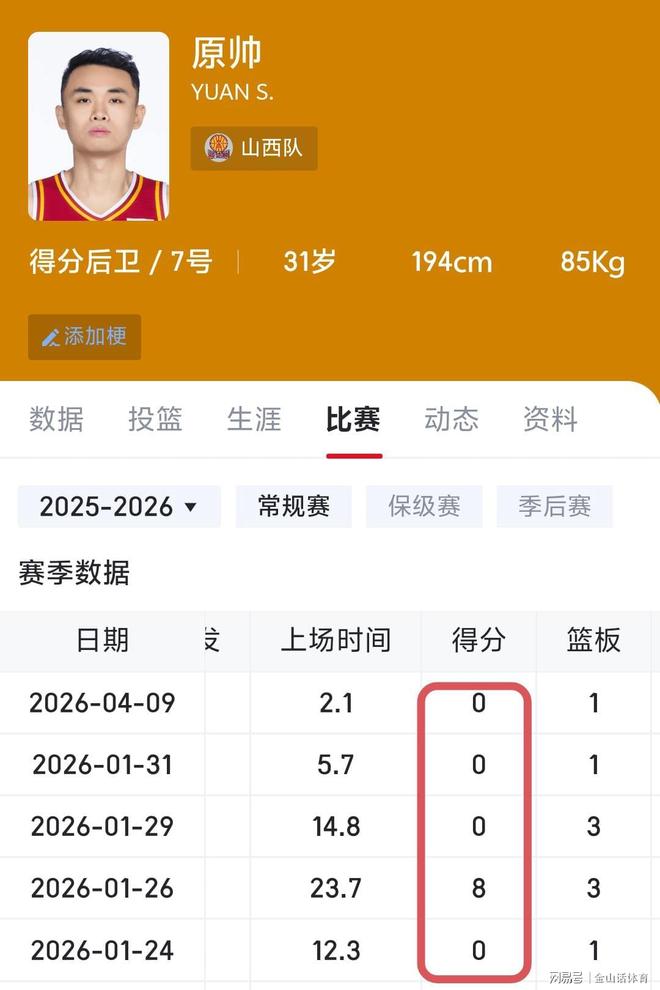This screenshot has width=660, height=990.
Task: Go to the 动态 tab
Action: 451,419
